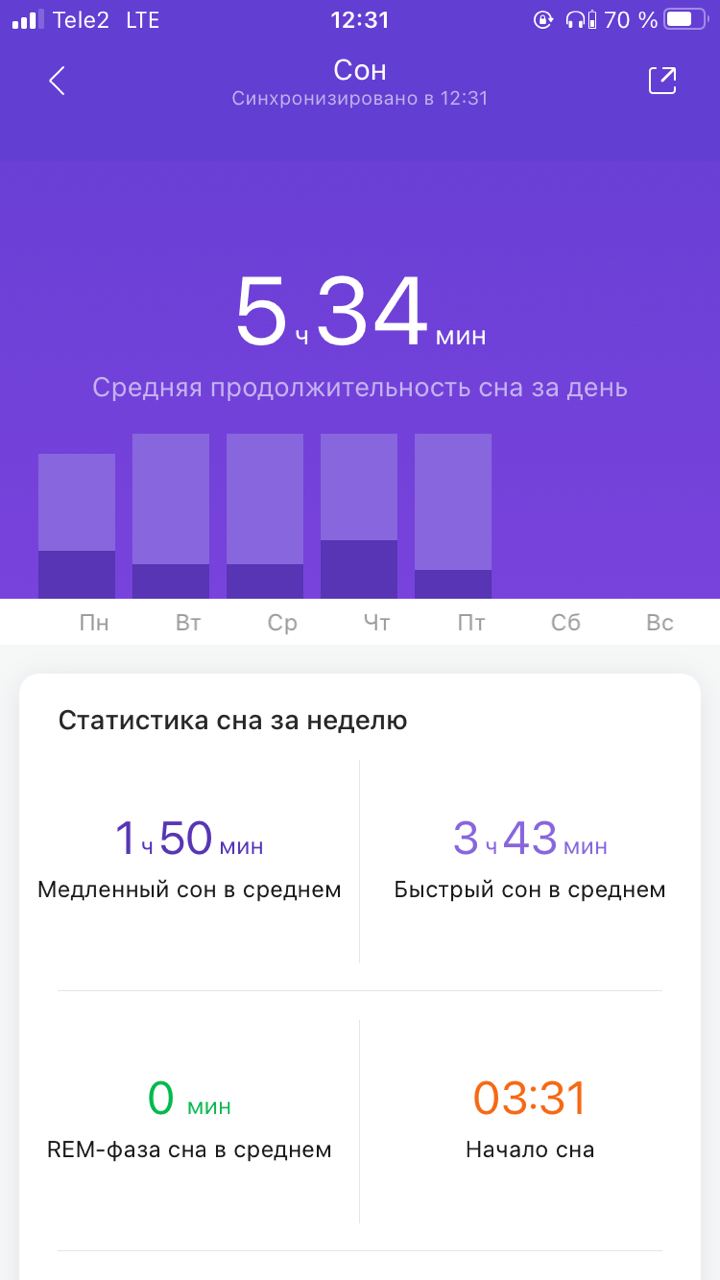Select the Пн sleep bar

[77, 526]
